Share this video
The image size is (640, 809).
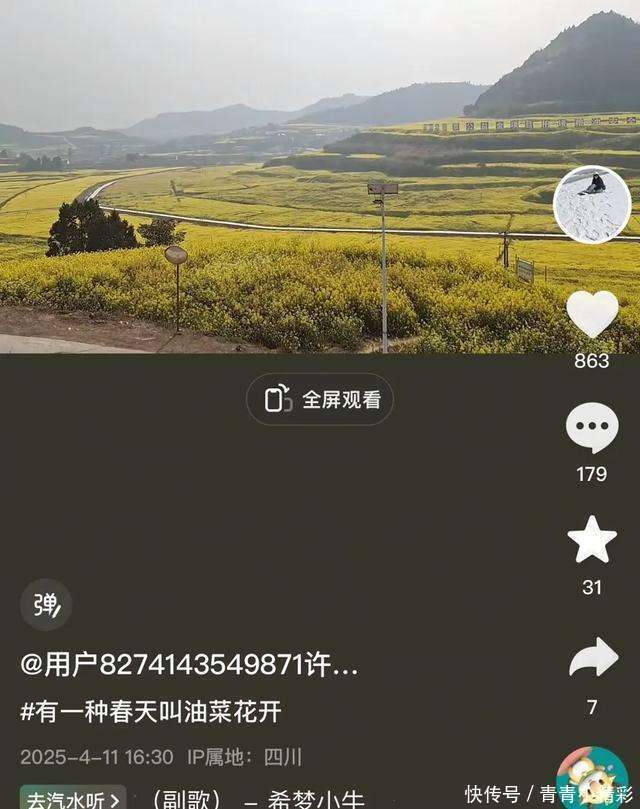click(592, 657)
